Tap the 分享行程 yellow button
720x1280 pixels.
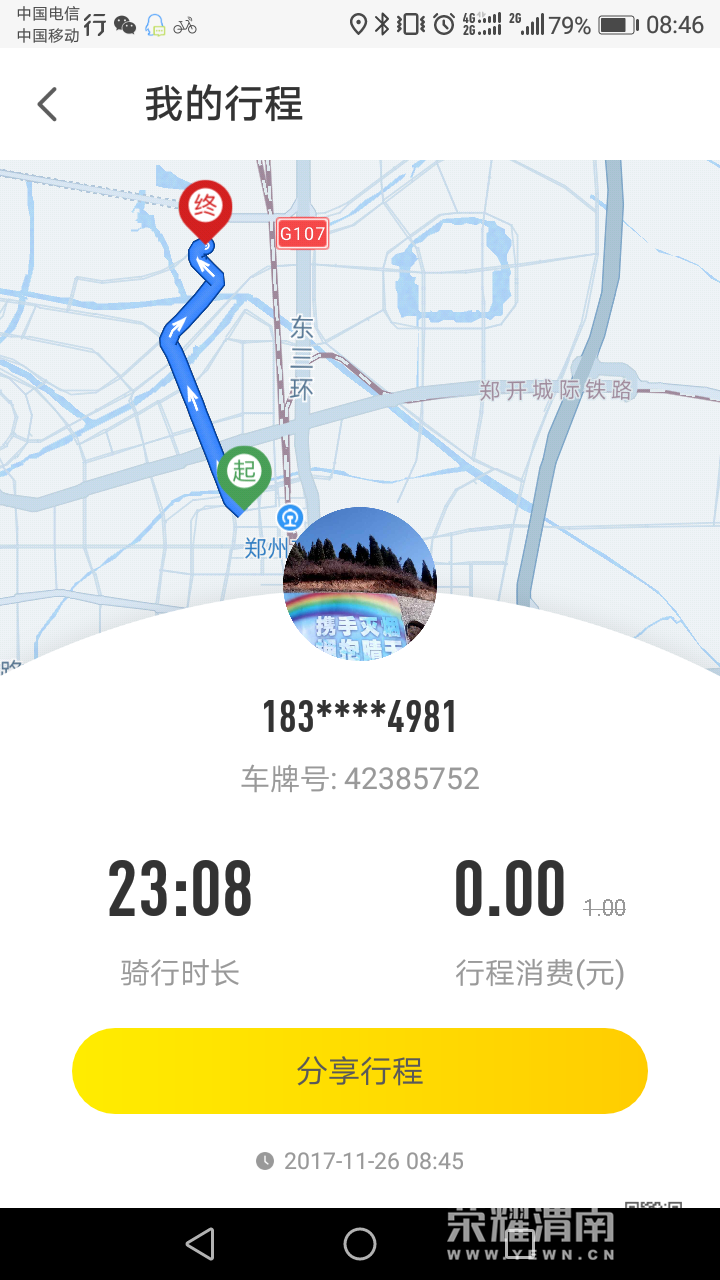pyautogui.click(x=360, y=1071)
